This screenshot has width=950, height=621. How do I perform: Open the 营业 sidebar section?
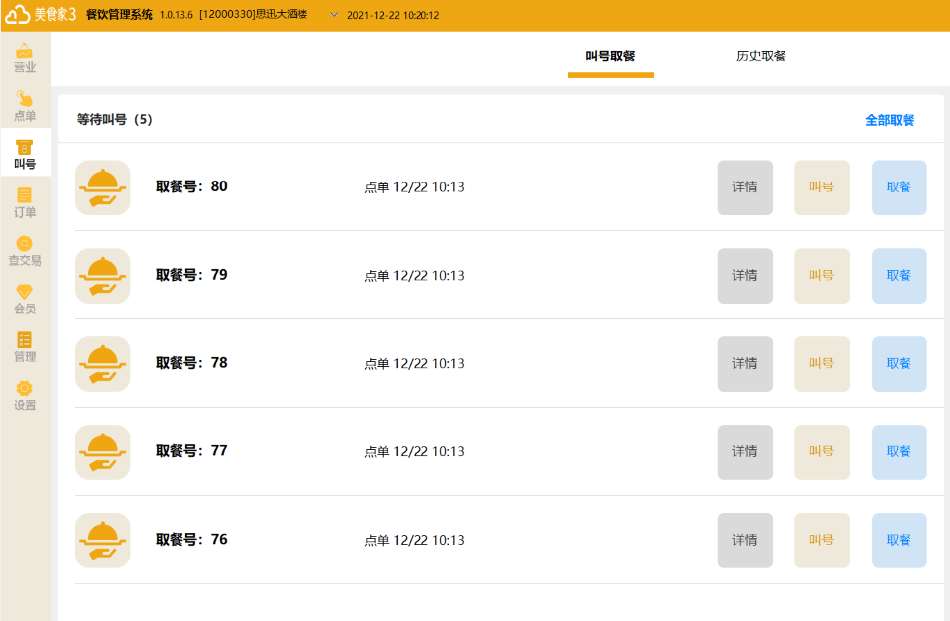point(25,58)
